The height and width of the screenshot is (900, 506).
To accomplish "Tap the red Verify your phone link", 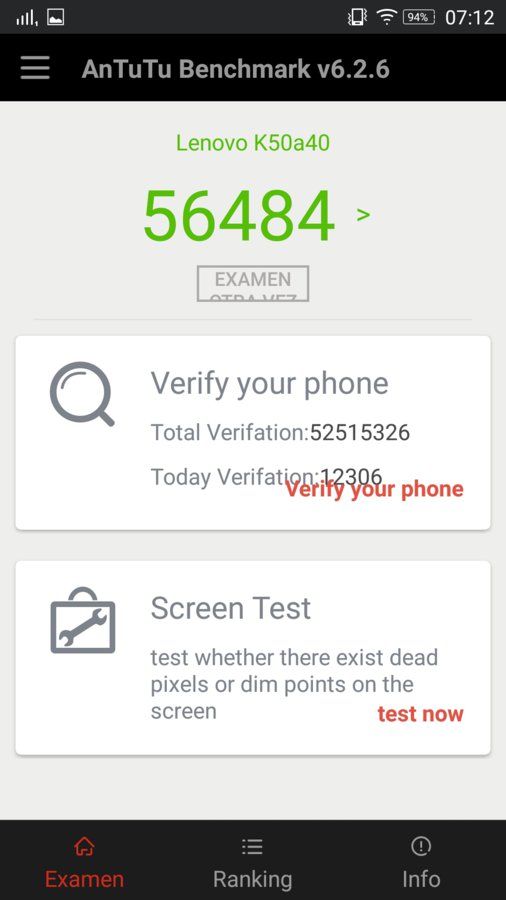I will tap(374, 490).
